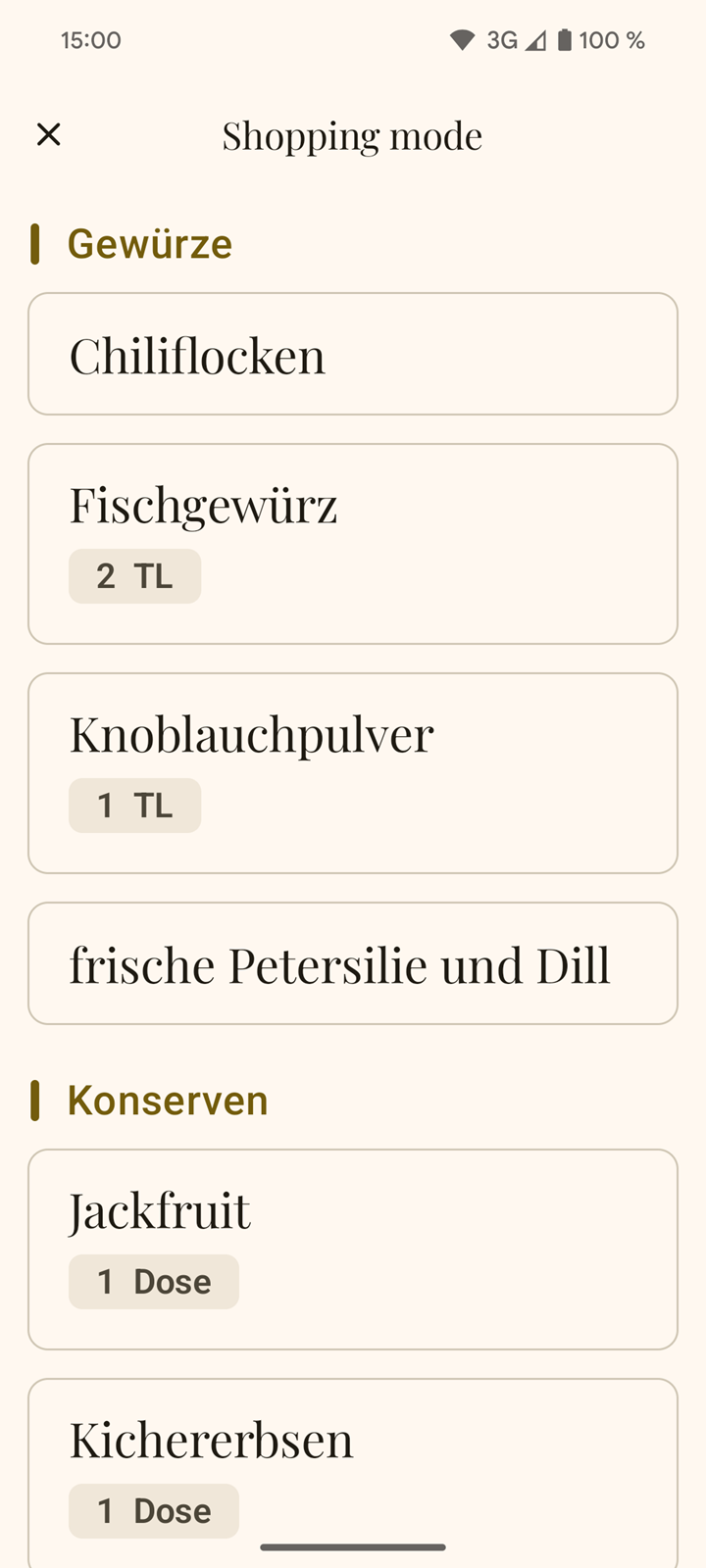The image size is (706, 1568).
Task: Tap the Knoblauchpulver item card
Action: pos(353,773)
